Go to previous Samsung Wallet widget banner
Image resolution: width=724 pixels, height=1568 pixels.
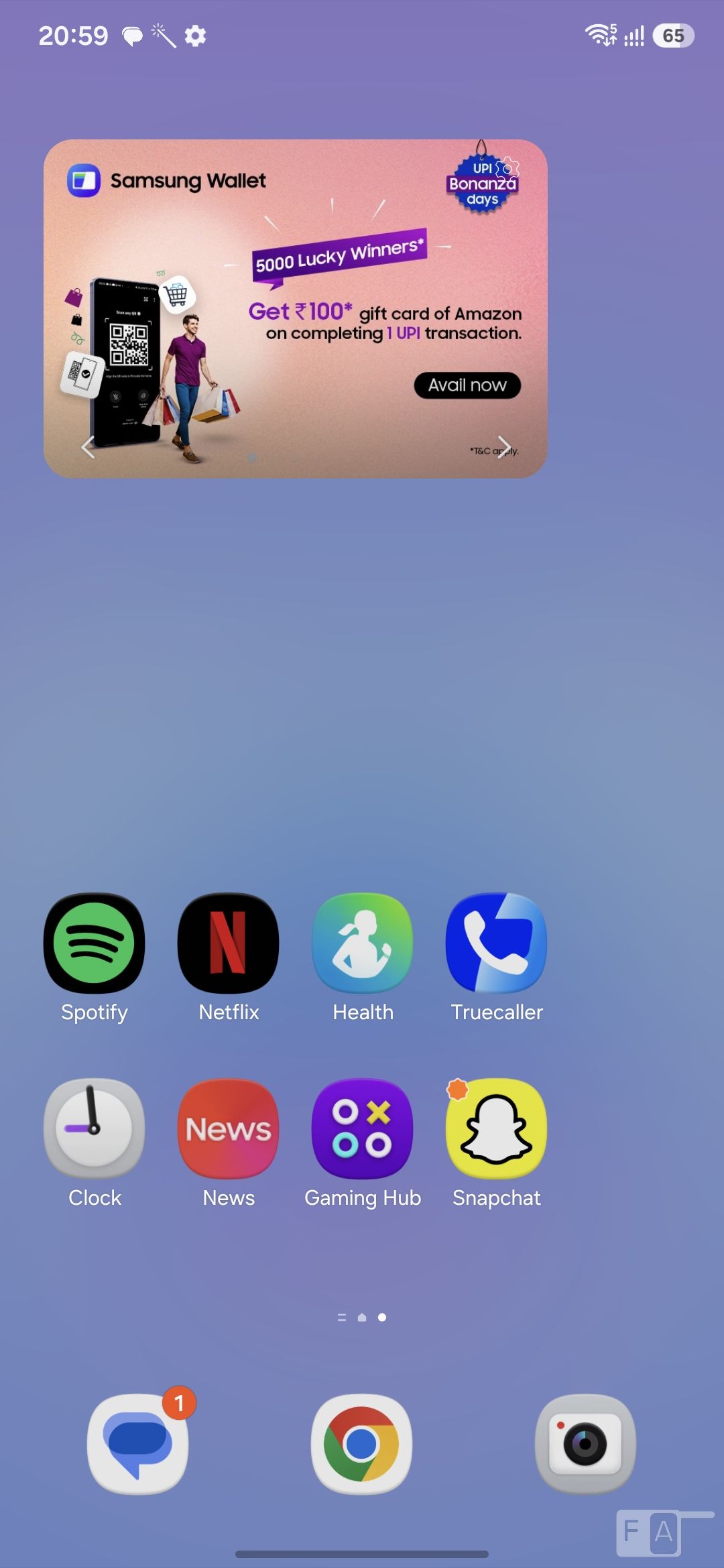pyautogui.click(x=88, y=446)
